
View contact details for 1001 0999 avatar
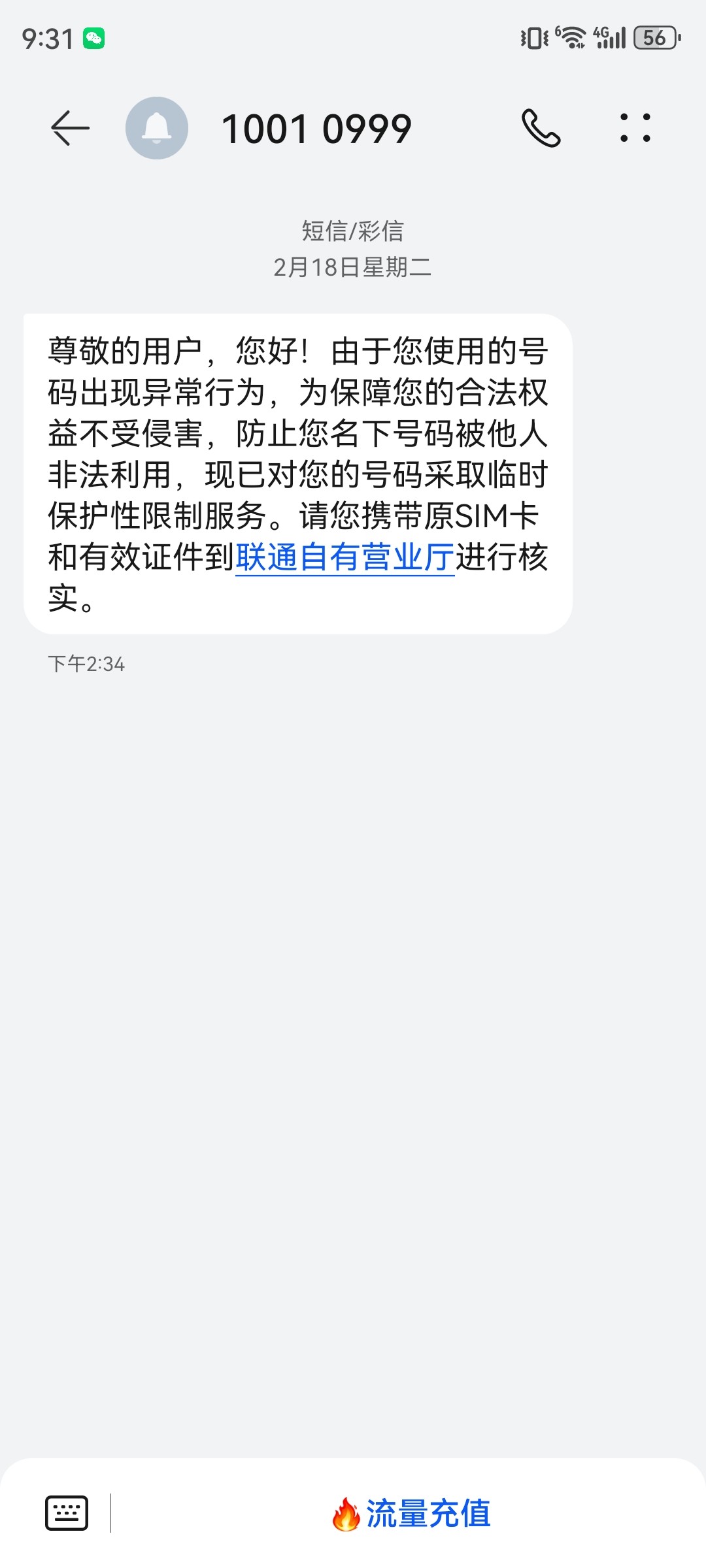tap(157, 128)
